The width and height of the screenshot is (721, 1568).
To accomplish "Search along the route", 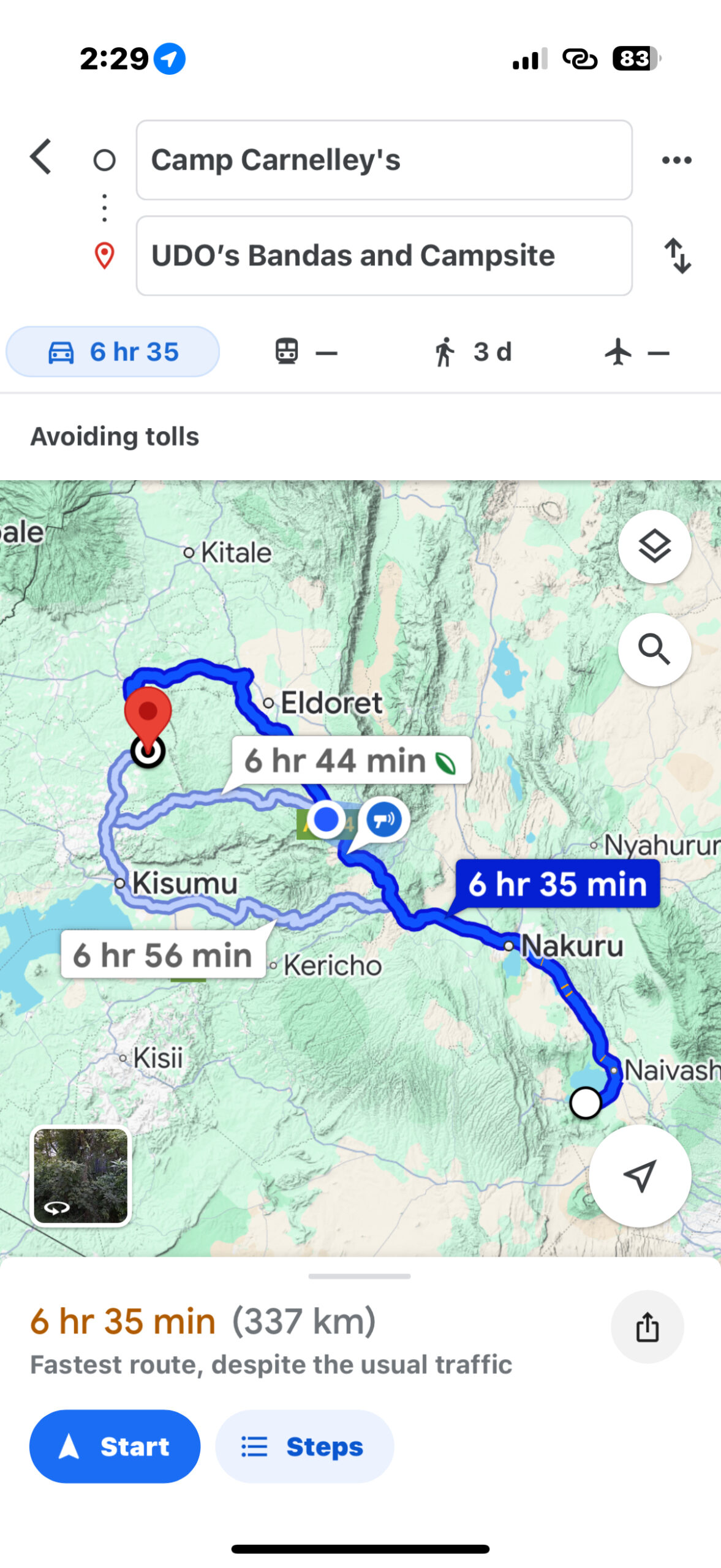I will (654, 649).
